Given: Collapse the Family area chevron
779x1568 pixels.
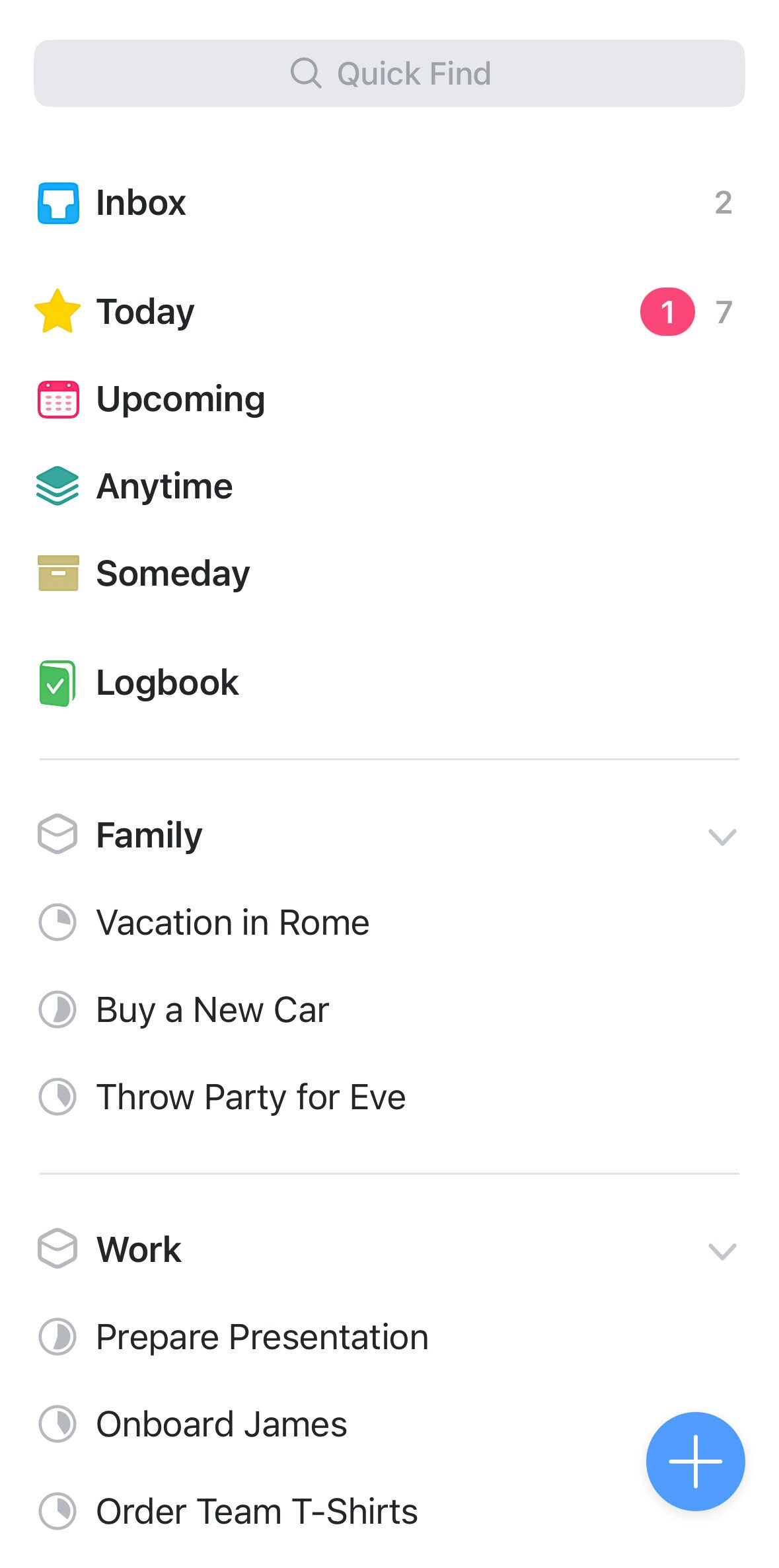Looking at the screenshot, I should pyautogui.click(x=722, y=837).
